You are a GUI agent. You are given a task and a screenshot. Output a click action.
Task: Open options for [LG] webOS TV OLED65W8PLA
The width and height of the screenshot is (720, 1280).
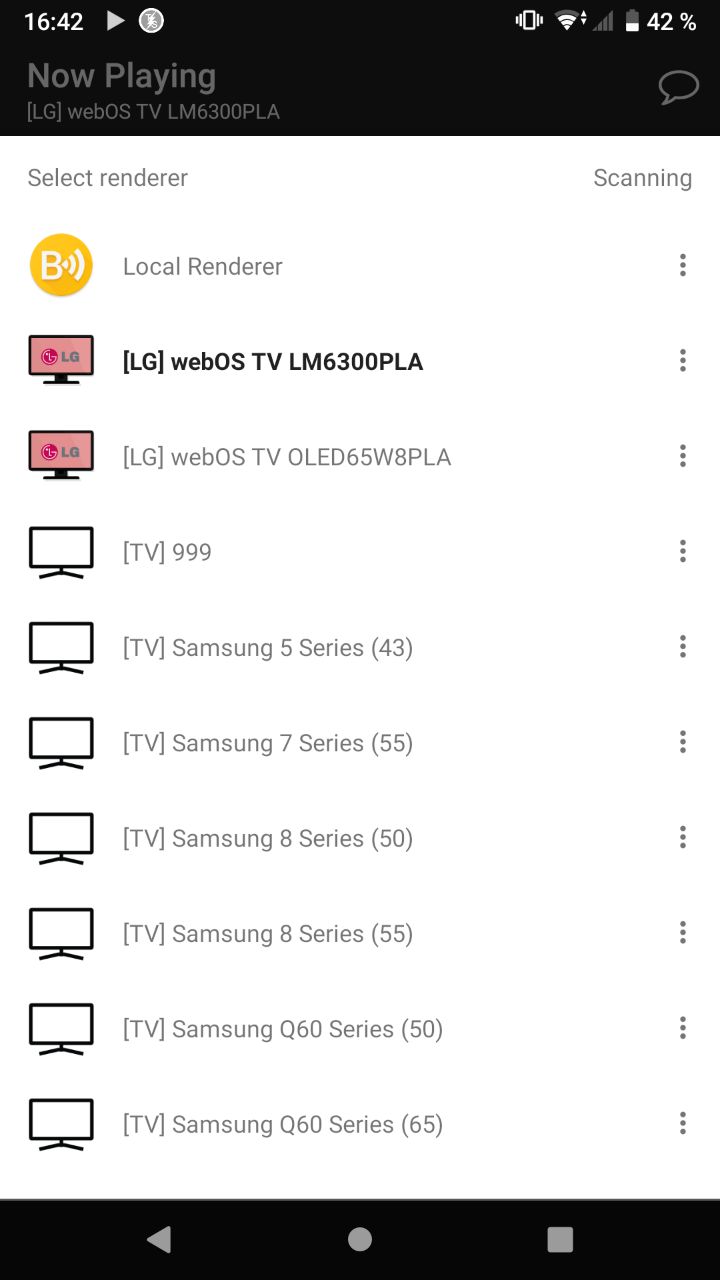(683, 456)
